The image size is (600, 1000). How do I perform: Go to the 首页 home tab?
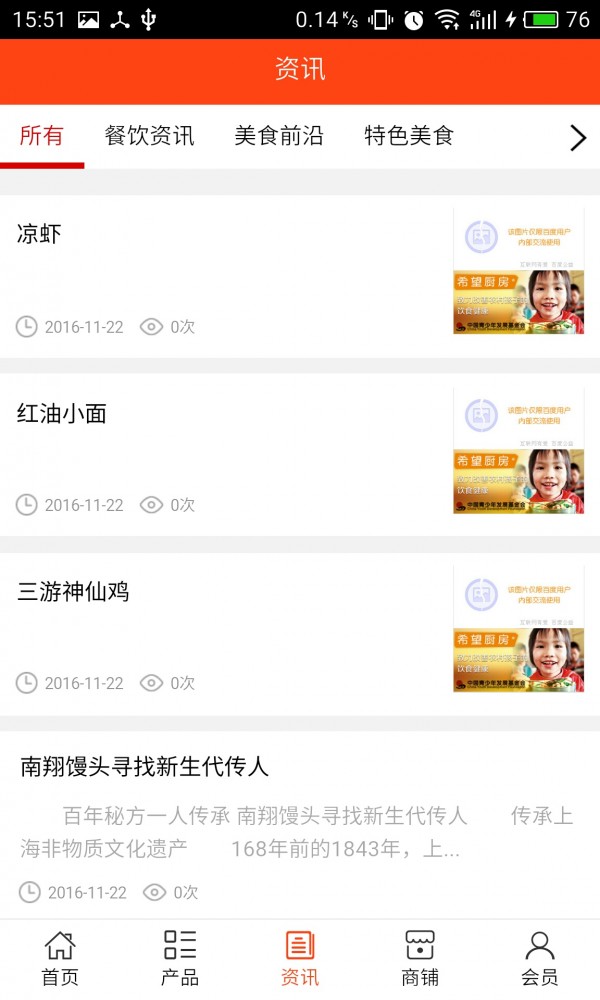[60, 958]
